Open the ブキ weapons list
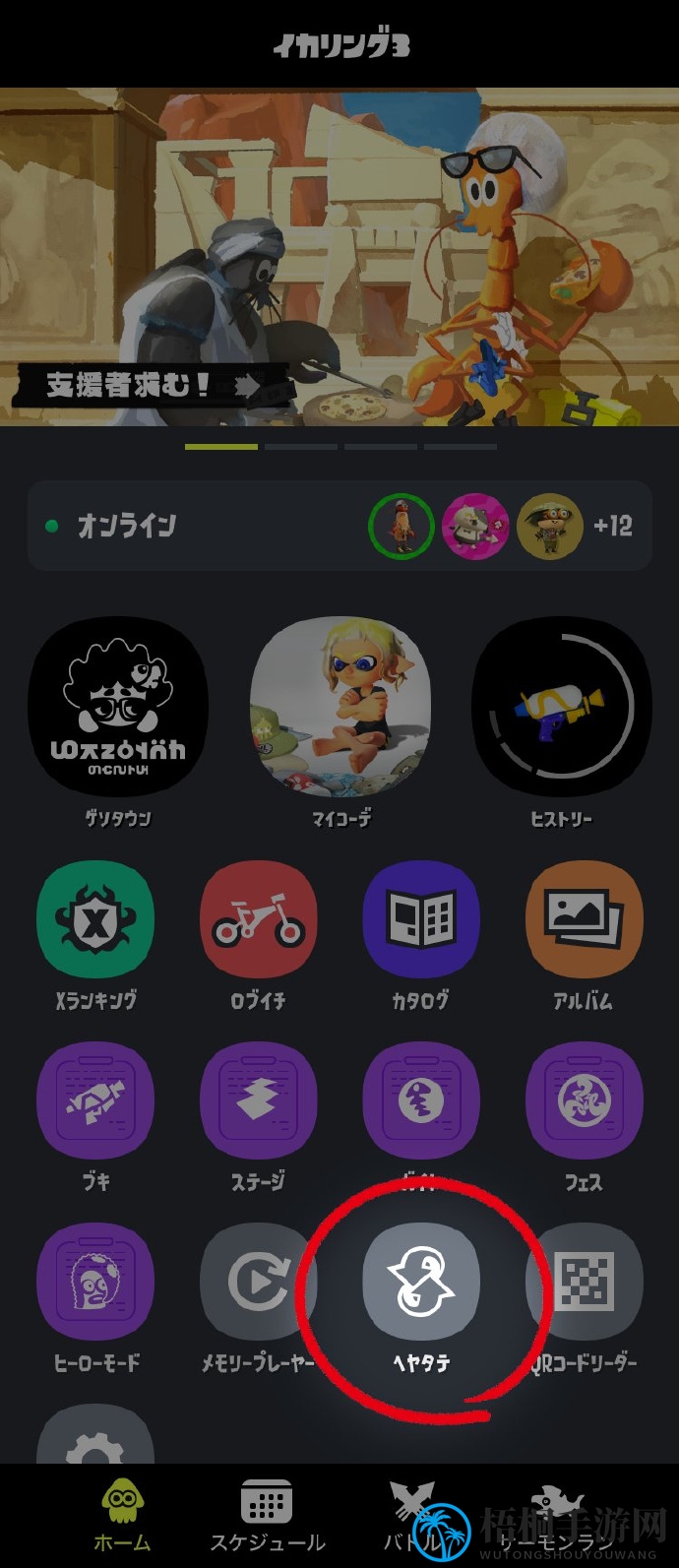 coord(95,1101)
